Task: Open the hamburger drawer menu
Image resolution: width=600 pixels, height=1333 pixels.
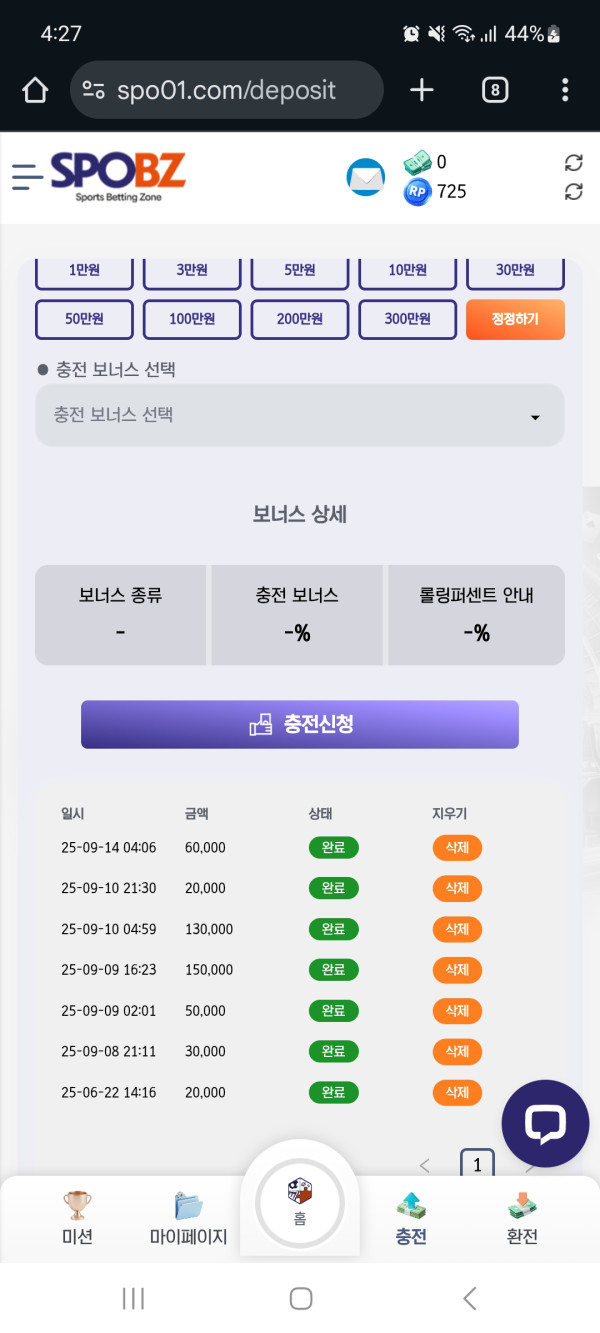Action: pos(27,177)
